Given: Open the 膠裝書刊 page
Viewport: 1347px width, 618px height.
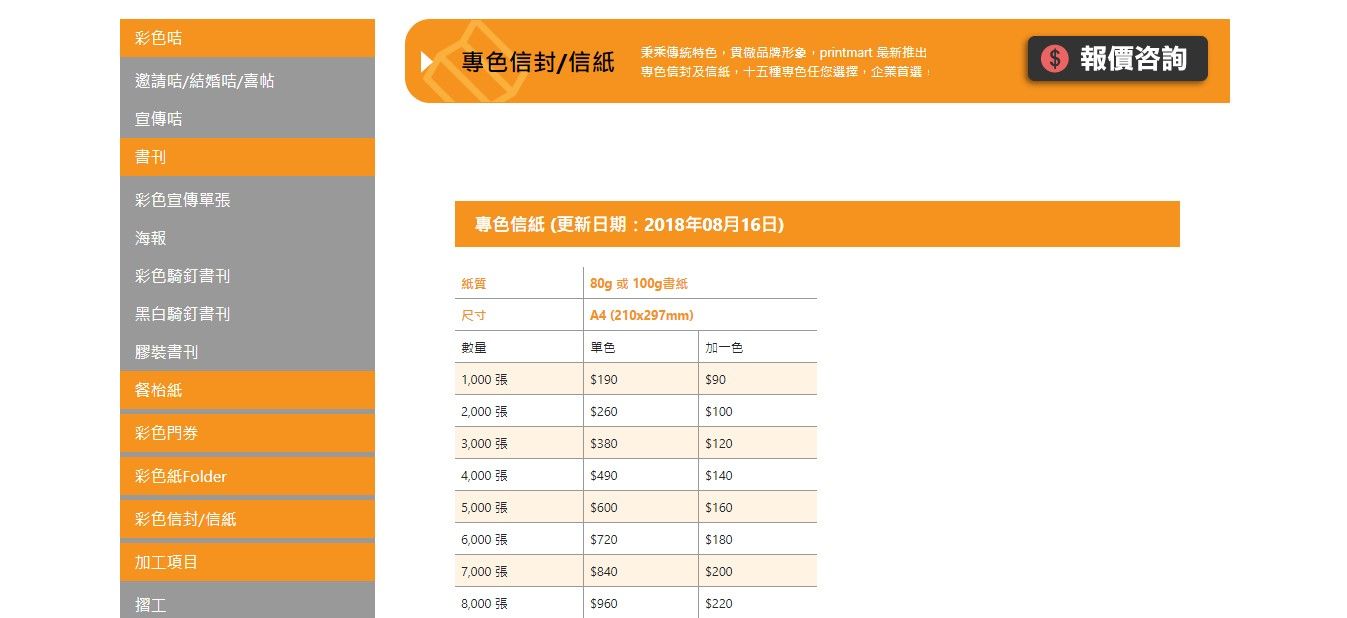Looking at the screenshot, I should tap(166, 352).
